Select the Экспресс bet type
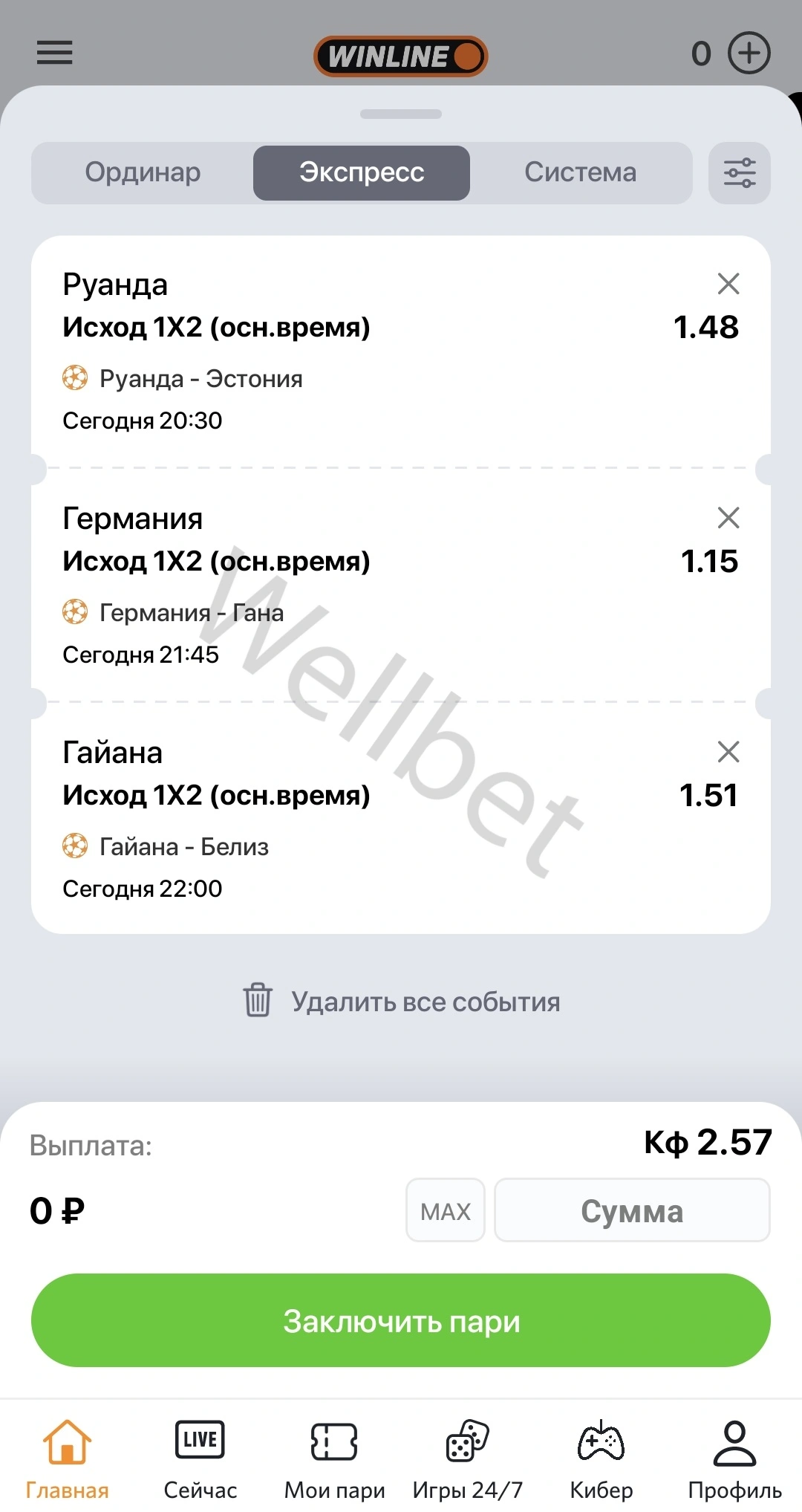Screen dimensions: 802x1512 (x=362, y=172)
